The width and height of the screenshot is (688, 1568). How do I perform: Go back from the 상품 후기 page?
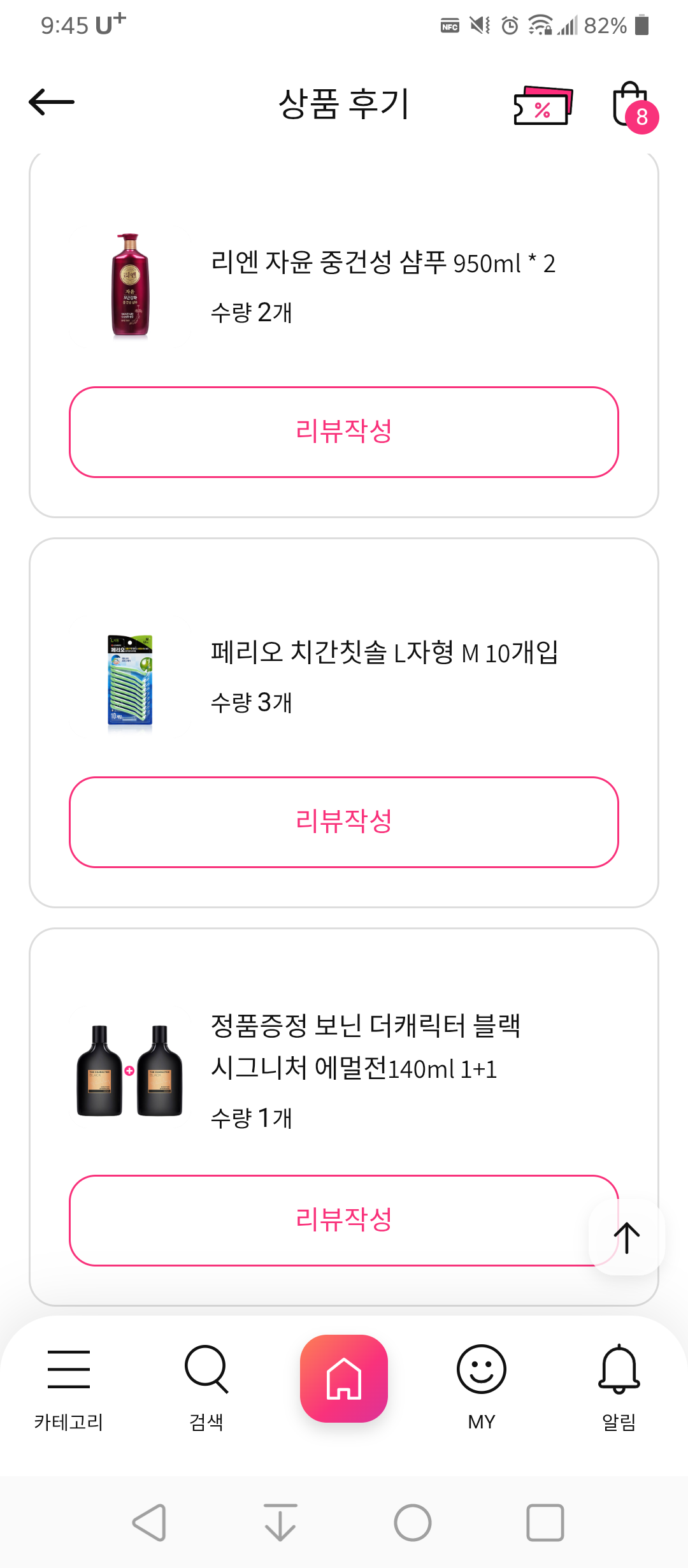pyautogui.click(x=52, y=102)
